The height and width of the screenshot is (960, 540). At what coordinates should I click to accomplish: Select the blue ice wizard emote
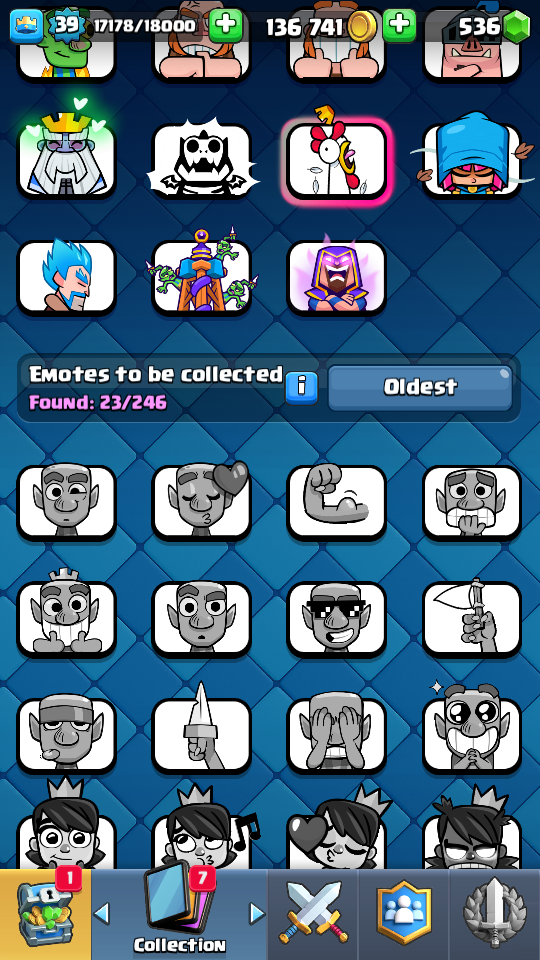pyautogui.click(x=66, y=277)
